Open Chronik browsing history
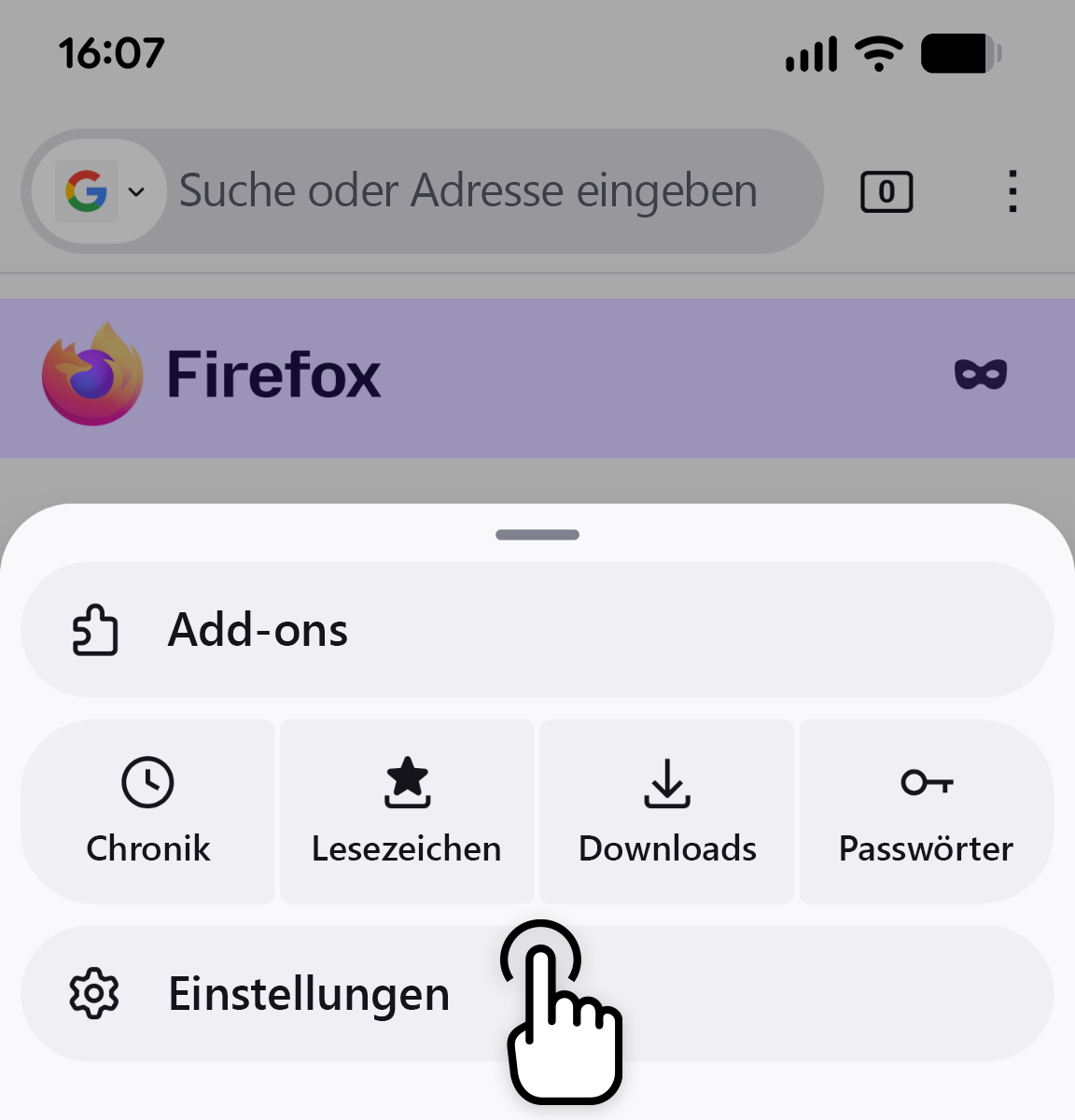Image resolution: width=1075 pixels, height=1120 pixels. point(148,811)
